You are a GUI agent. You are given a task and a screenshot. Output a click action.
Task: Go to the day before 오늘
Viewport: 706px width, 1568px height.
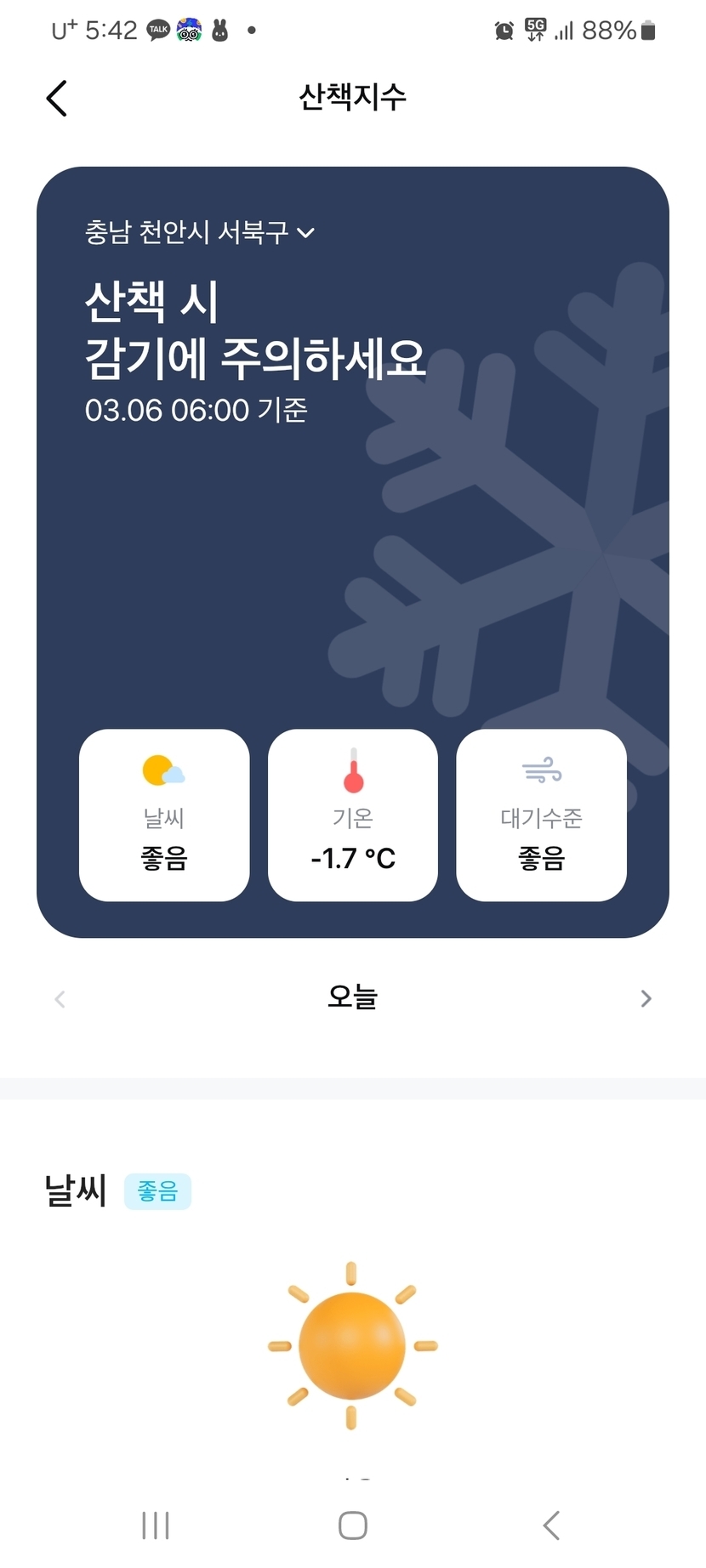pos(60,998)
